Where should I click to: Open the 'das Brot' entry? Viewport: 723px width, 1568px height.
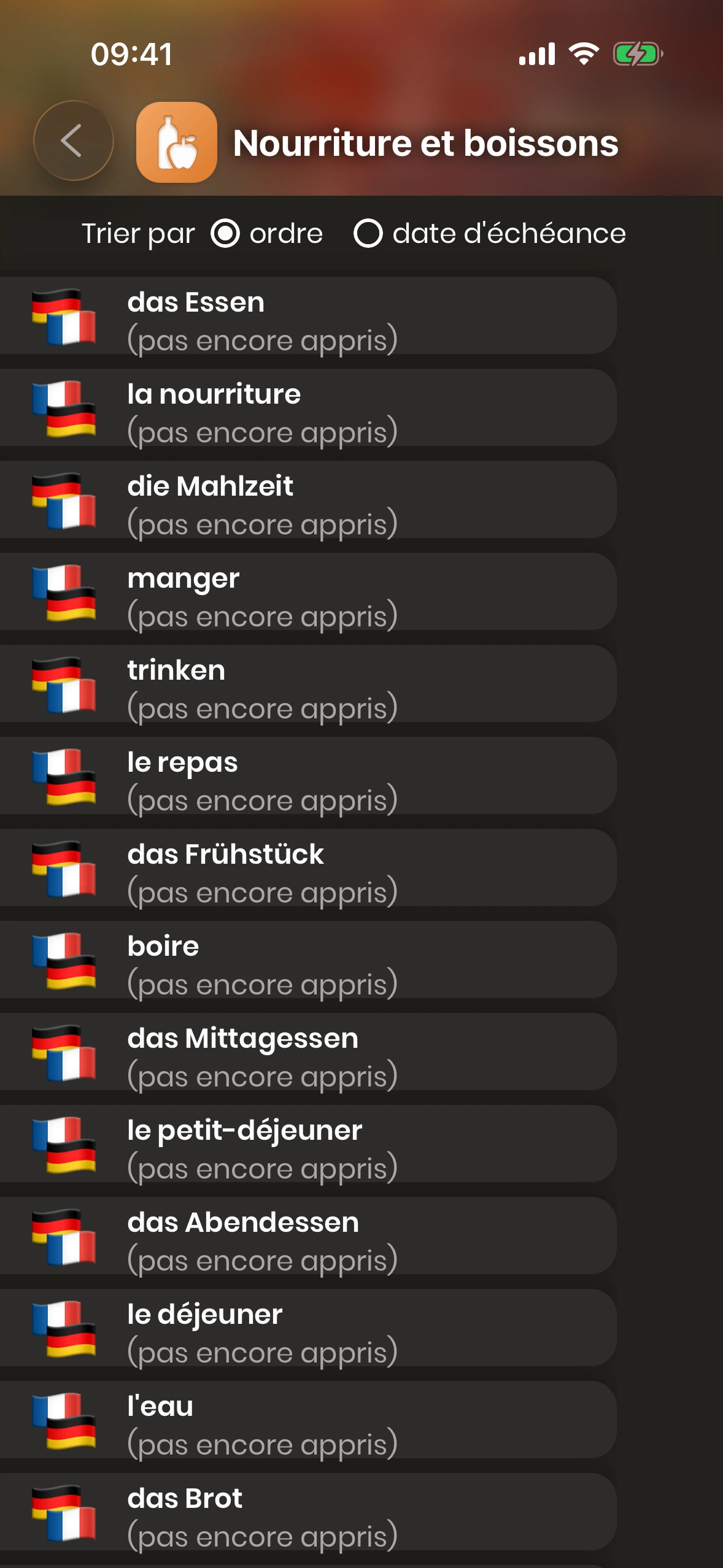pos(307,1512)
